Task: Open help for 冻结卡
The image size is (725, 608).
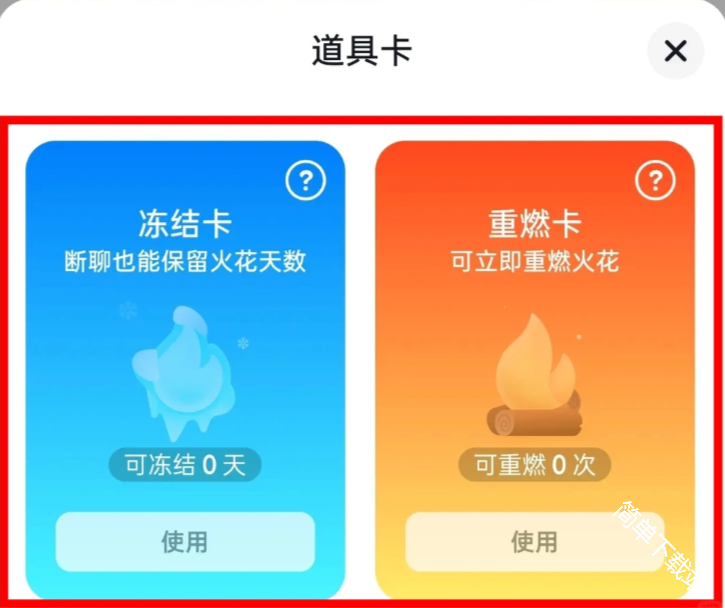Action: click(x=306, y=181)
